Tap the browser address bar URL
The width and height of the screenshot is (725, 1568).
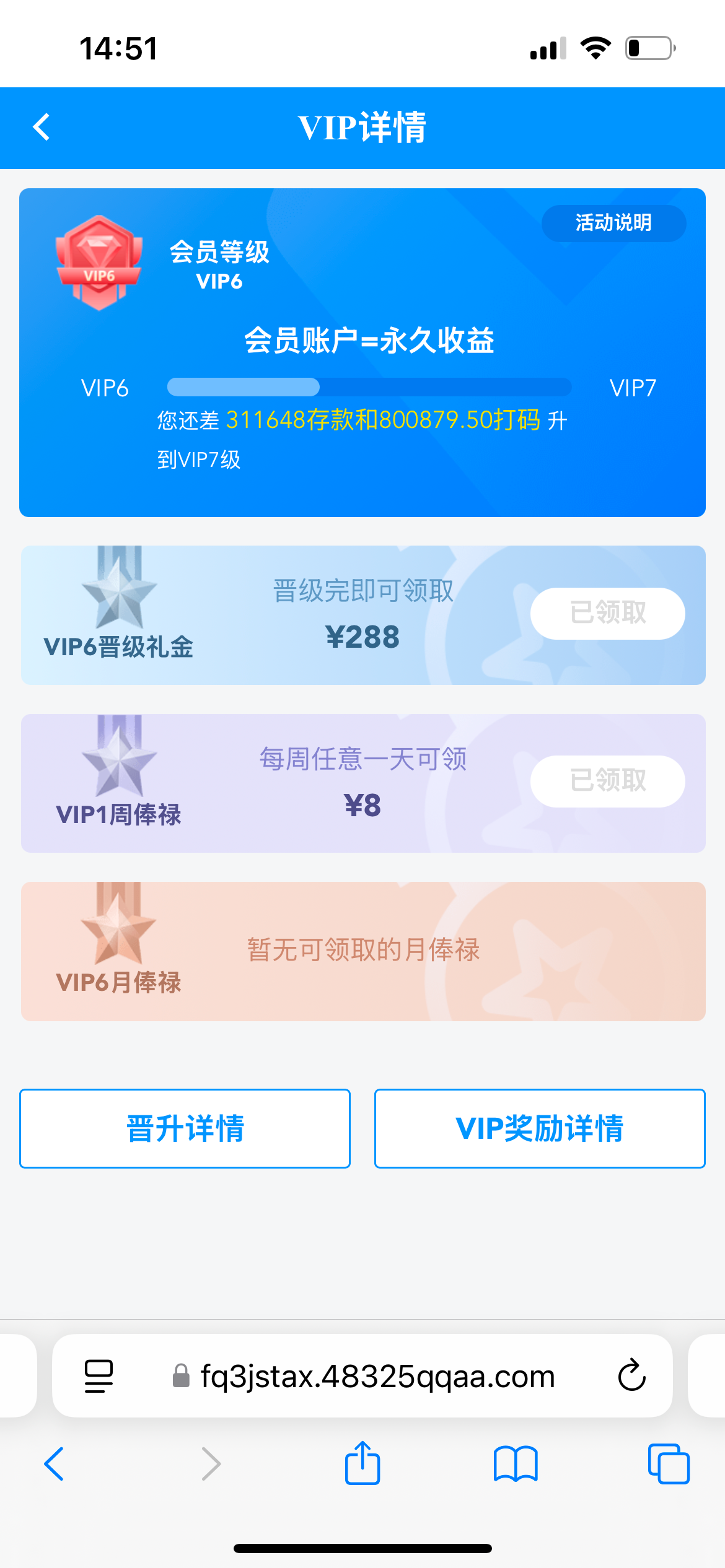(377, 1377)
